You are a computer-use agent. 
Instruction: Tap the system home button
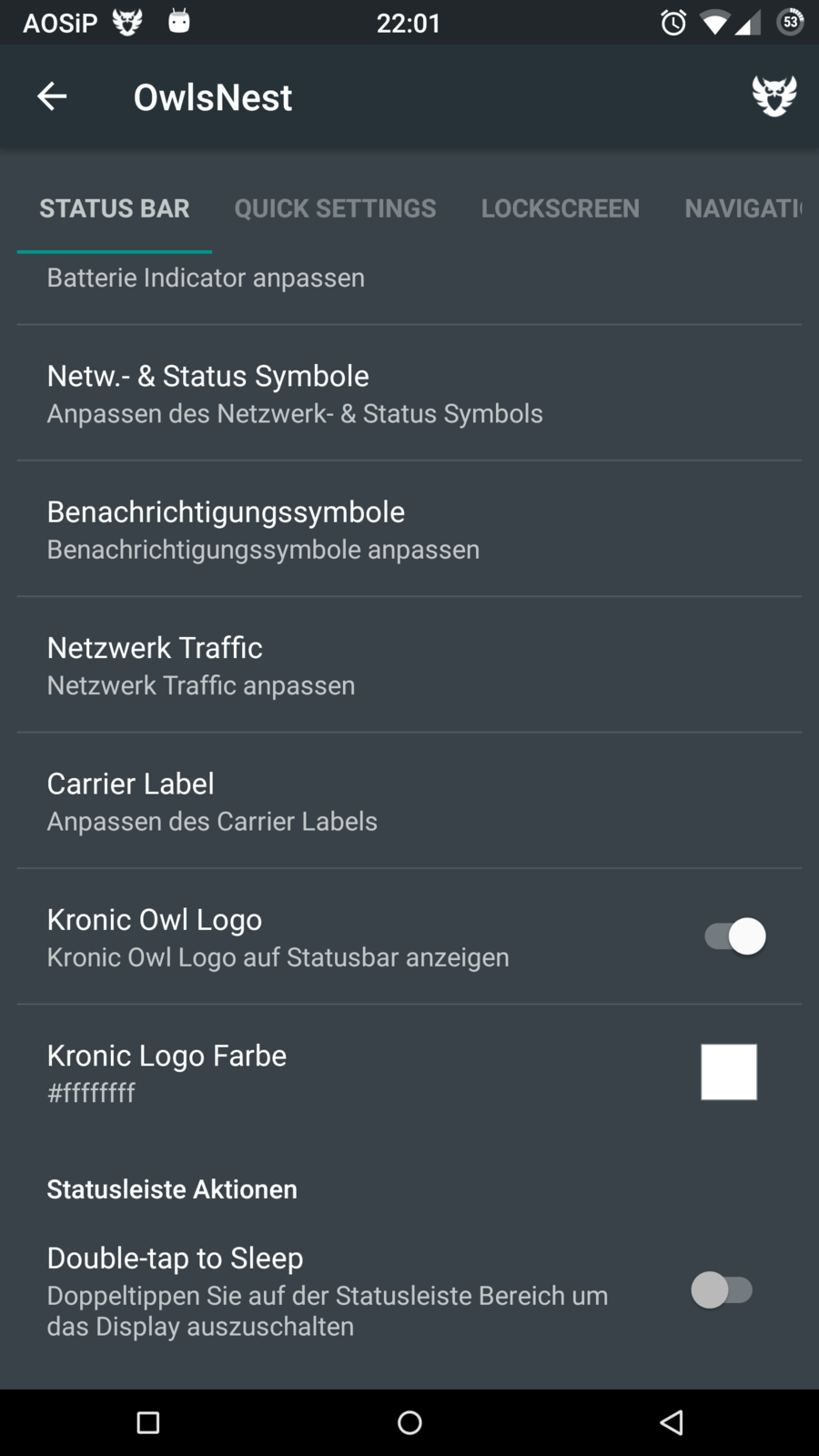click(x=409, y=1422)
